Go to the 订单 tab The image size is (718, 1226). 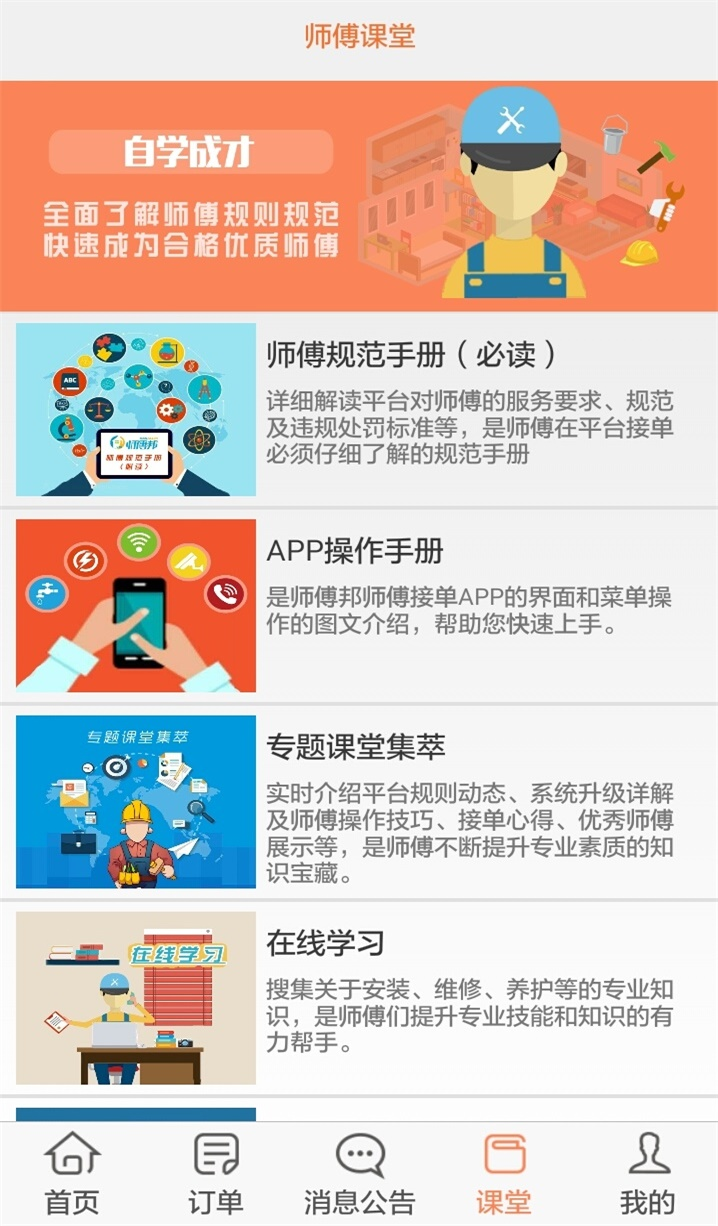point(216,1174)
